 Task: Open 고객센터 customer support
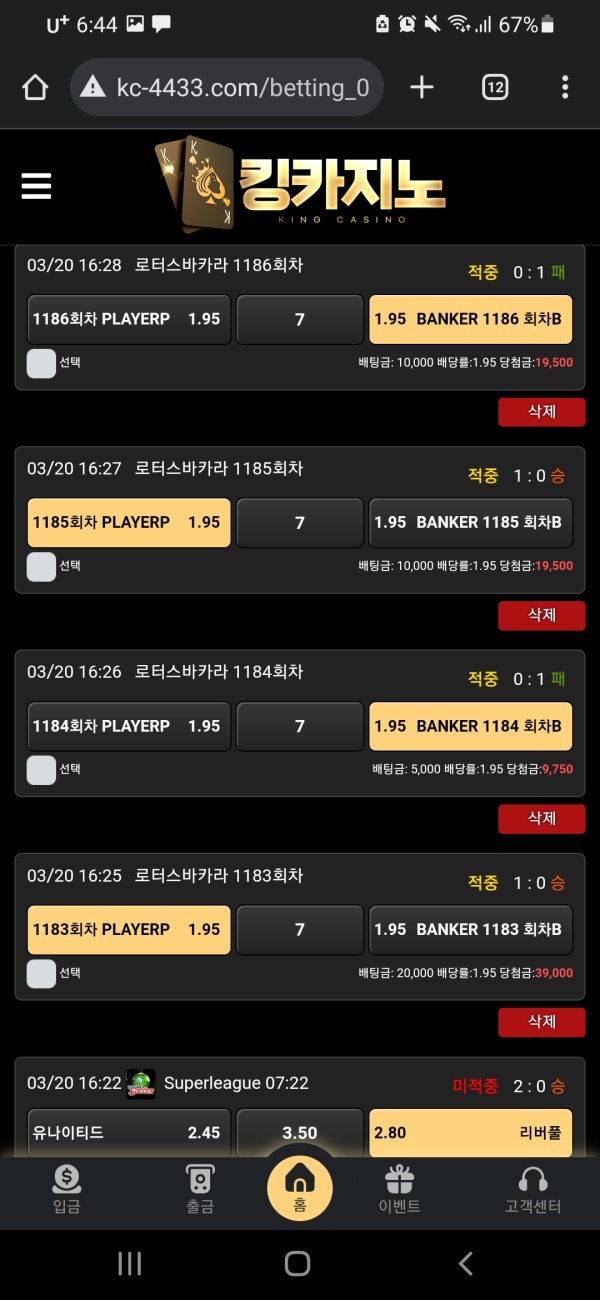(x=532, y=1190)
